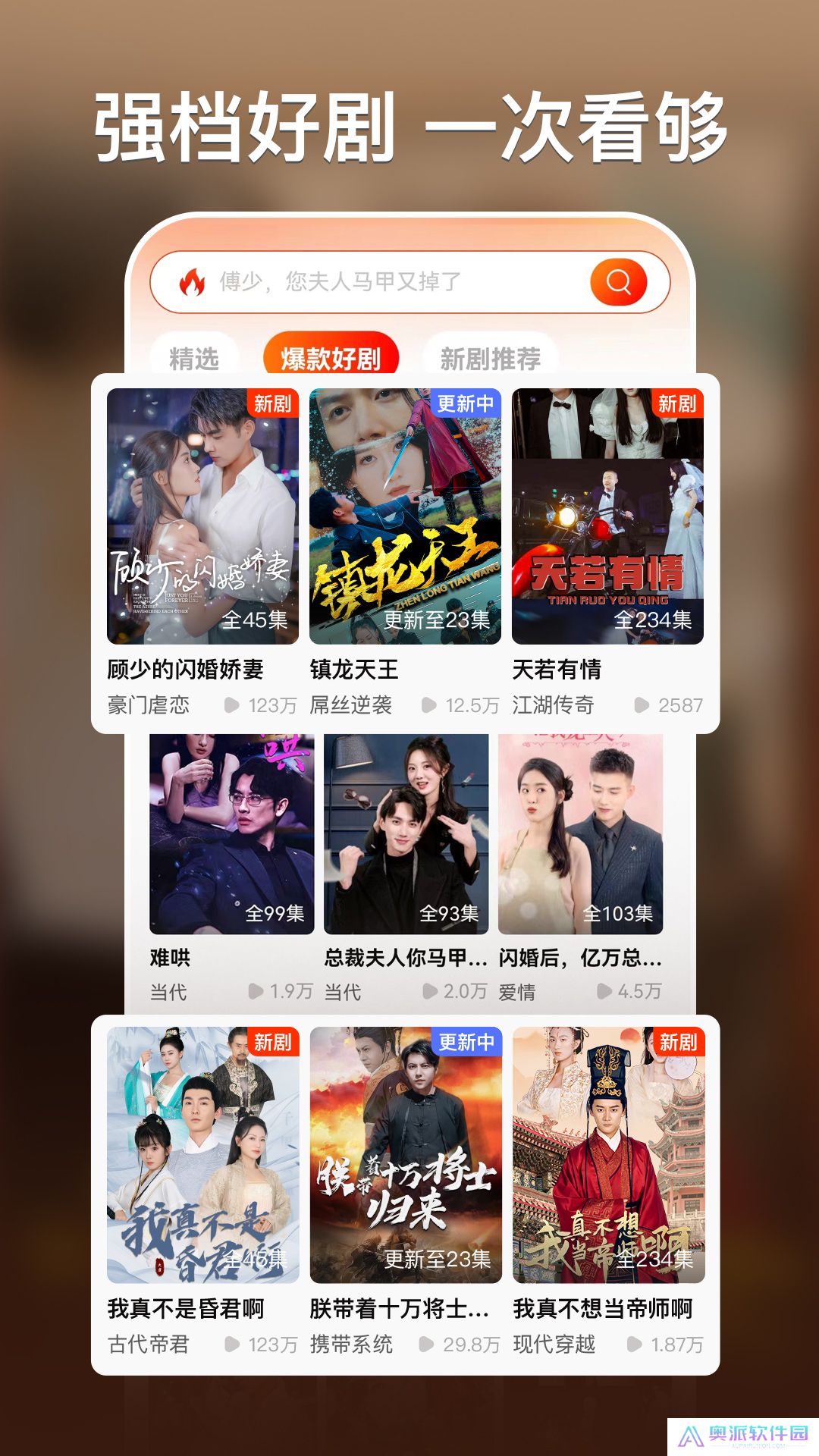Tap the magnifier search icon
819x1456 pixels.
(x=619, y=283)
